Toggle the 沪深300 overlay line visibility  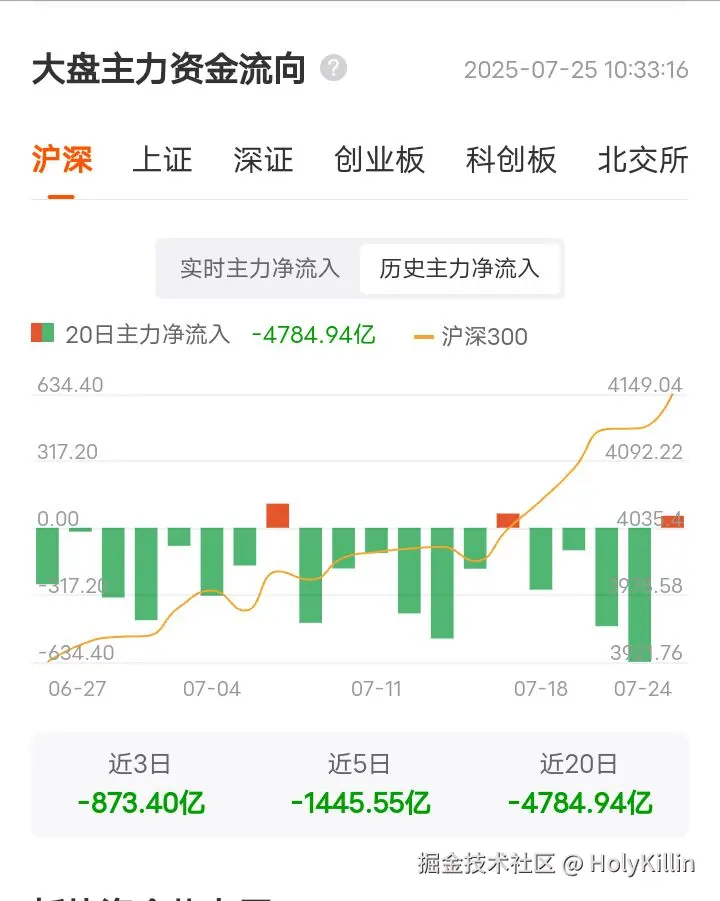[x=456, y=336]
